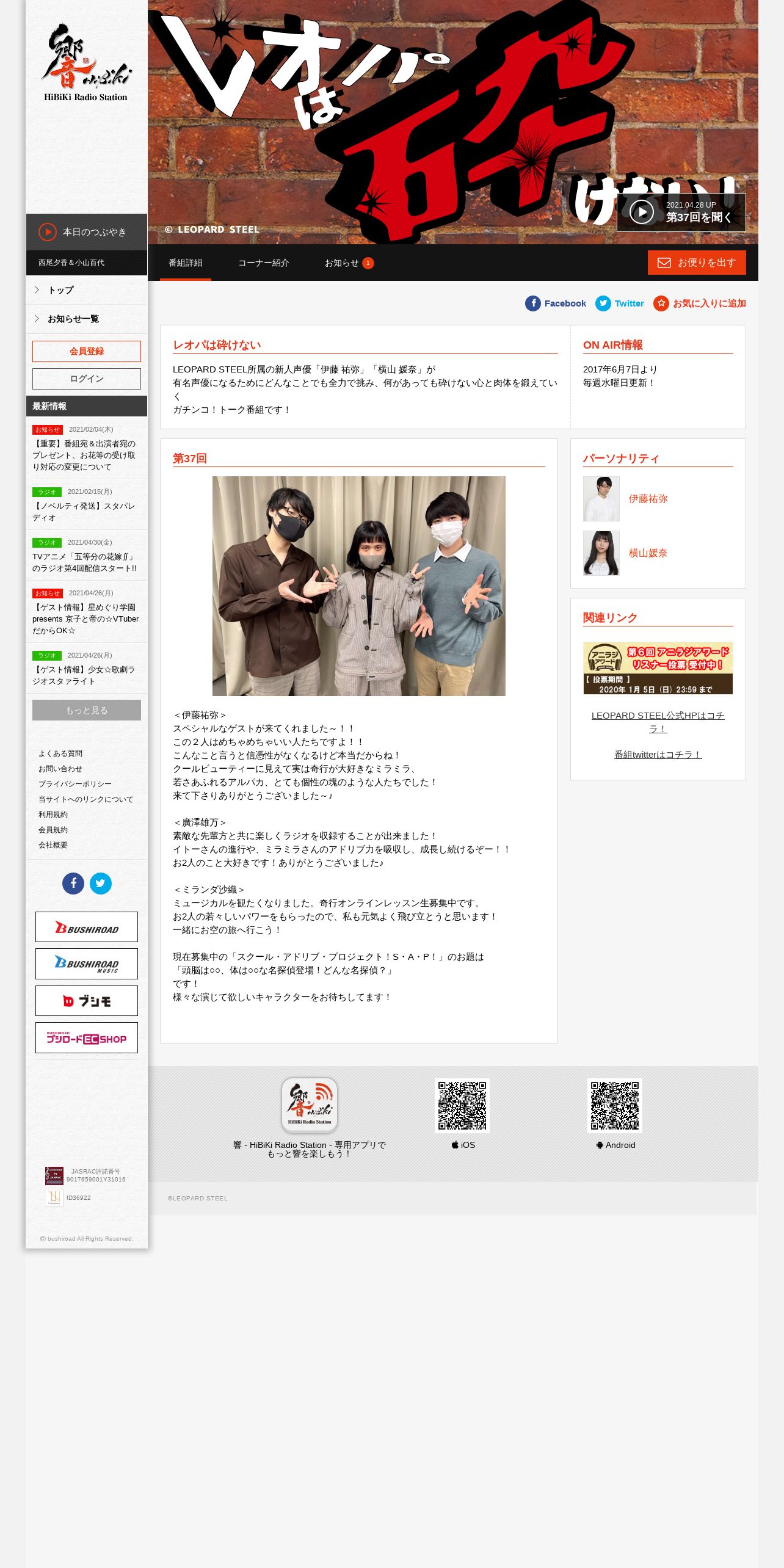This screenshot has height=1568, width=784.
Task: Go to トップ page
Action: (x=86, y=290)
